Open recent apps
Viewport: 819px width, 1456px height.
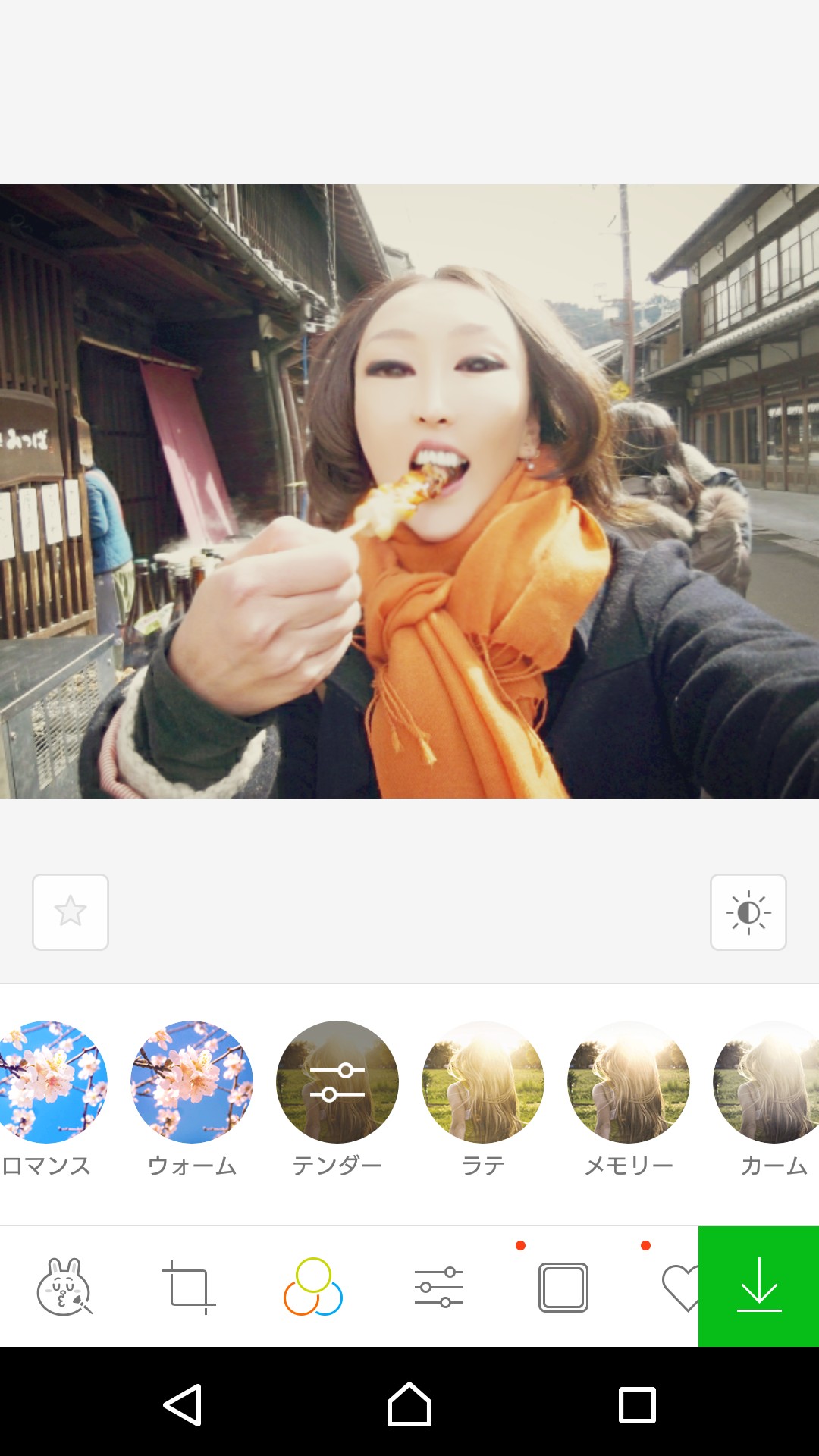click(637, 1405)
